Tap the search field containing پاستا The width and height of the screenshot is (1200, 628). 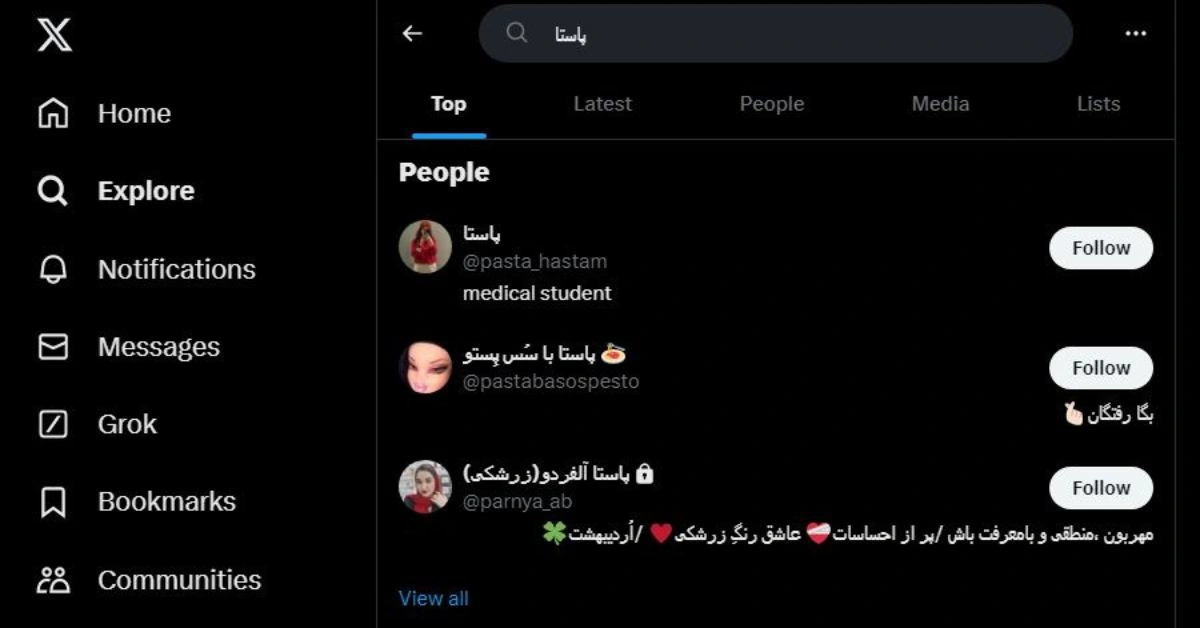click(x=775, y=34)
